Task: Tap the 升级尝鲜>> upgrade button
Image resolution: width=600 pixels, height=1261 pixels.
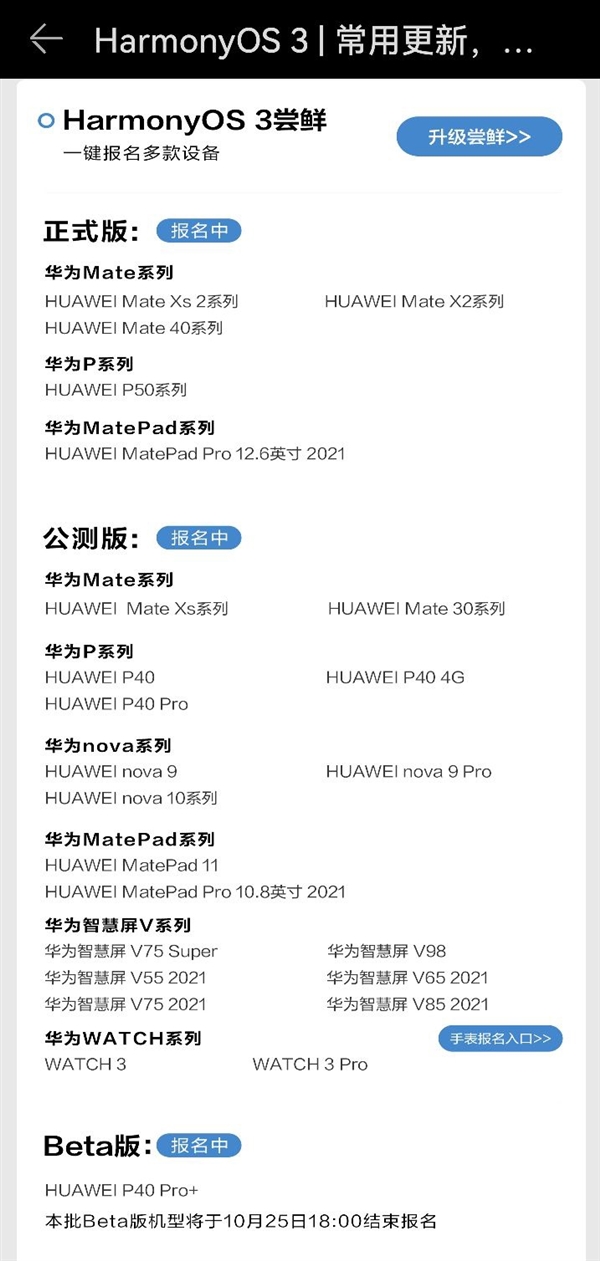Action: (479, 137)
